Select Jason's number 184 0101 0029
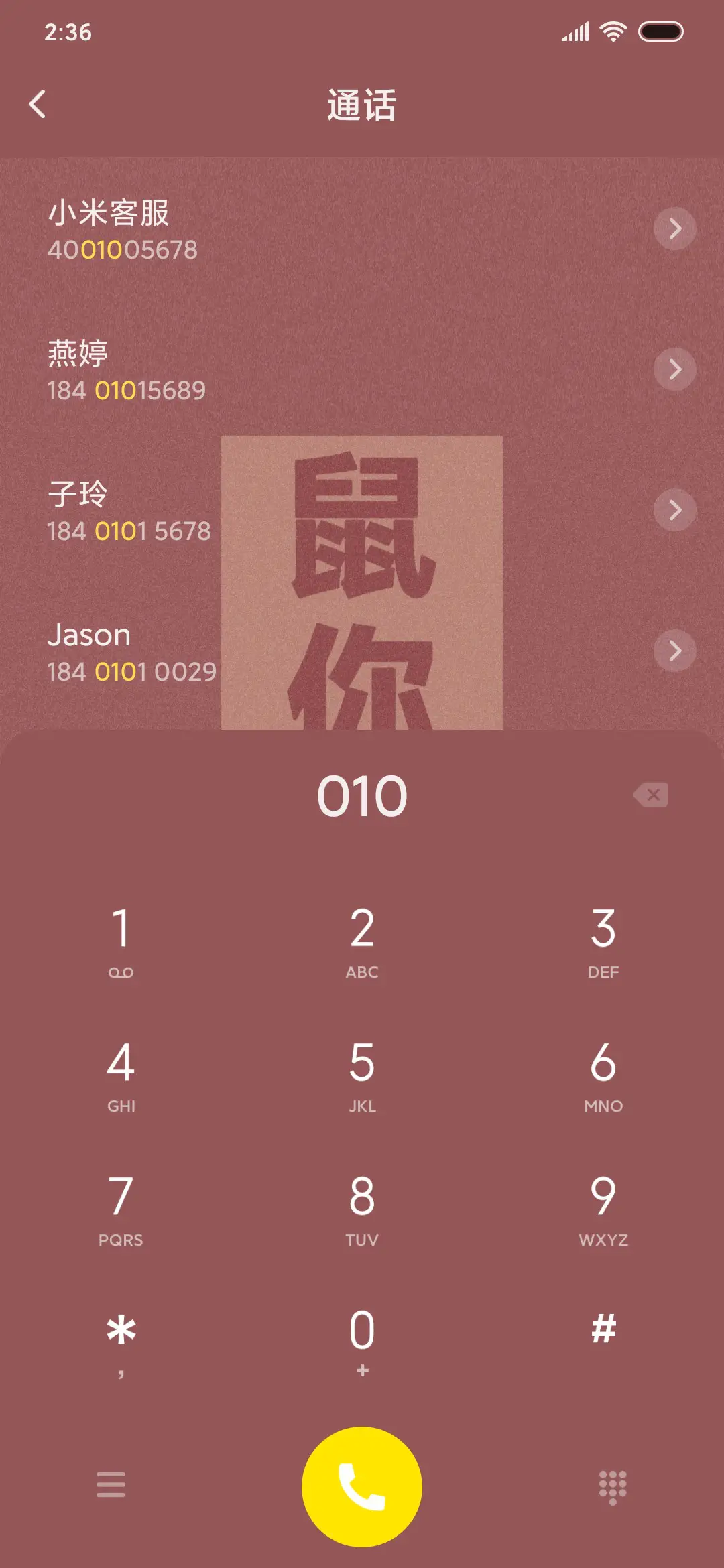The image size is (724, 1568). 133,672
